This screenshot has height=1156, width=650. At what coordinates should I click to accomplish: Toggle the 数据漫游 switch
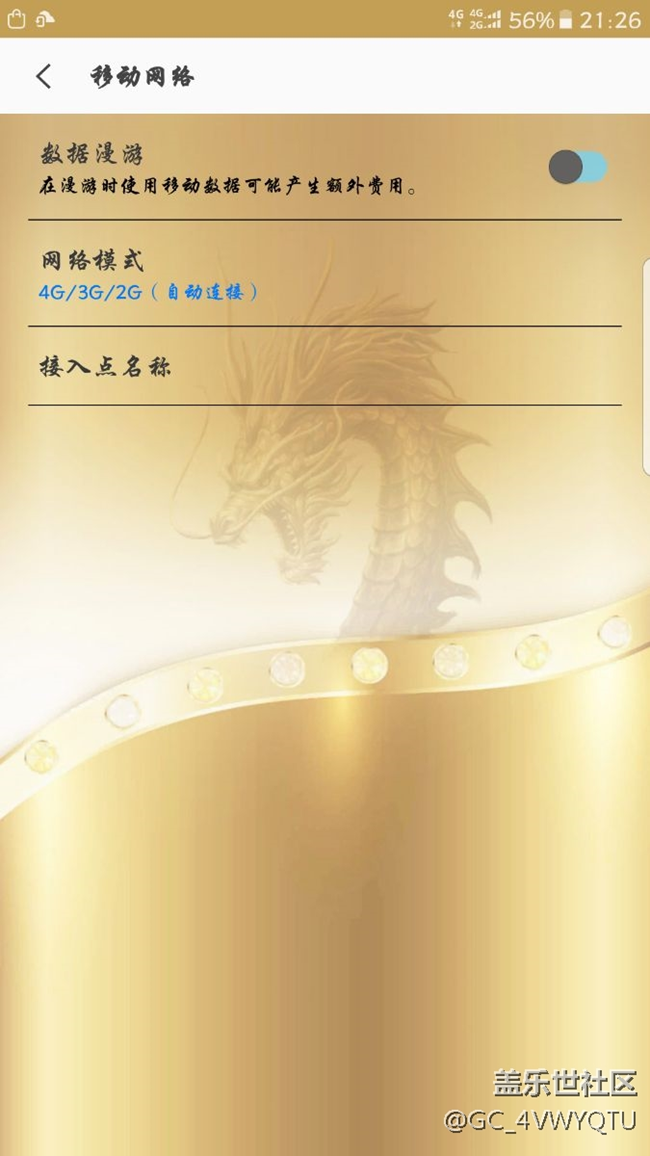click(578, 167)
